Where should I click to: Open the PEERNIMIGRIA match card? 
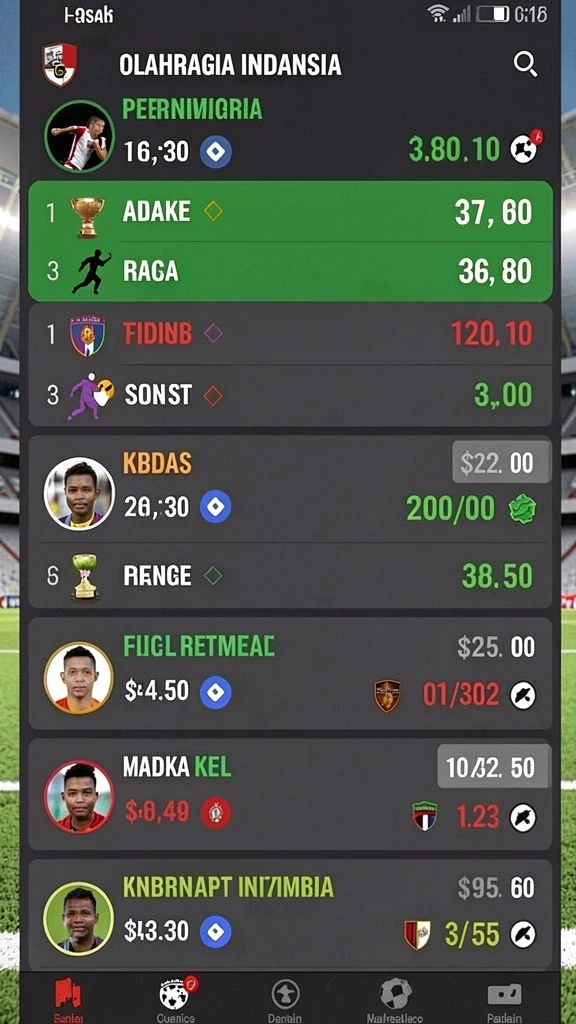[x=290, y=135]
